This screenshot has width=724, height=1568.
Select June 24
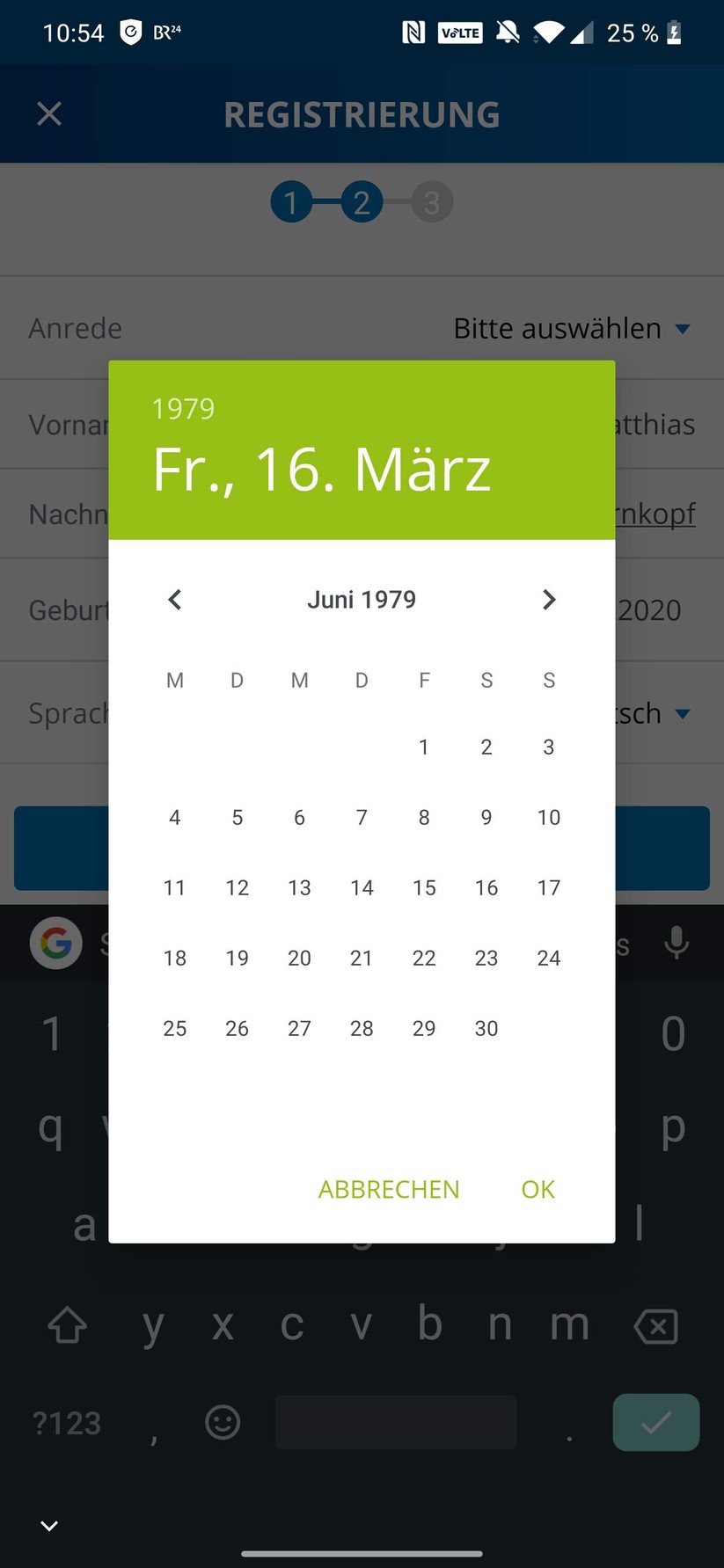point(548,958)
